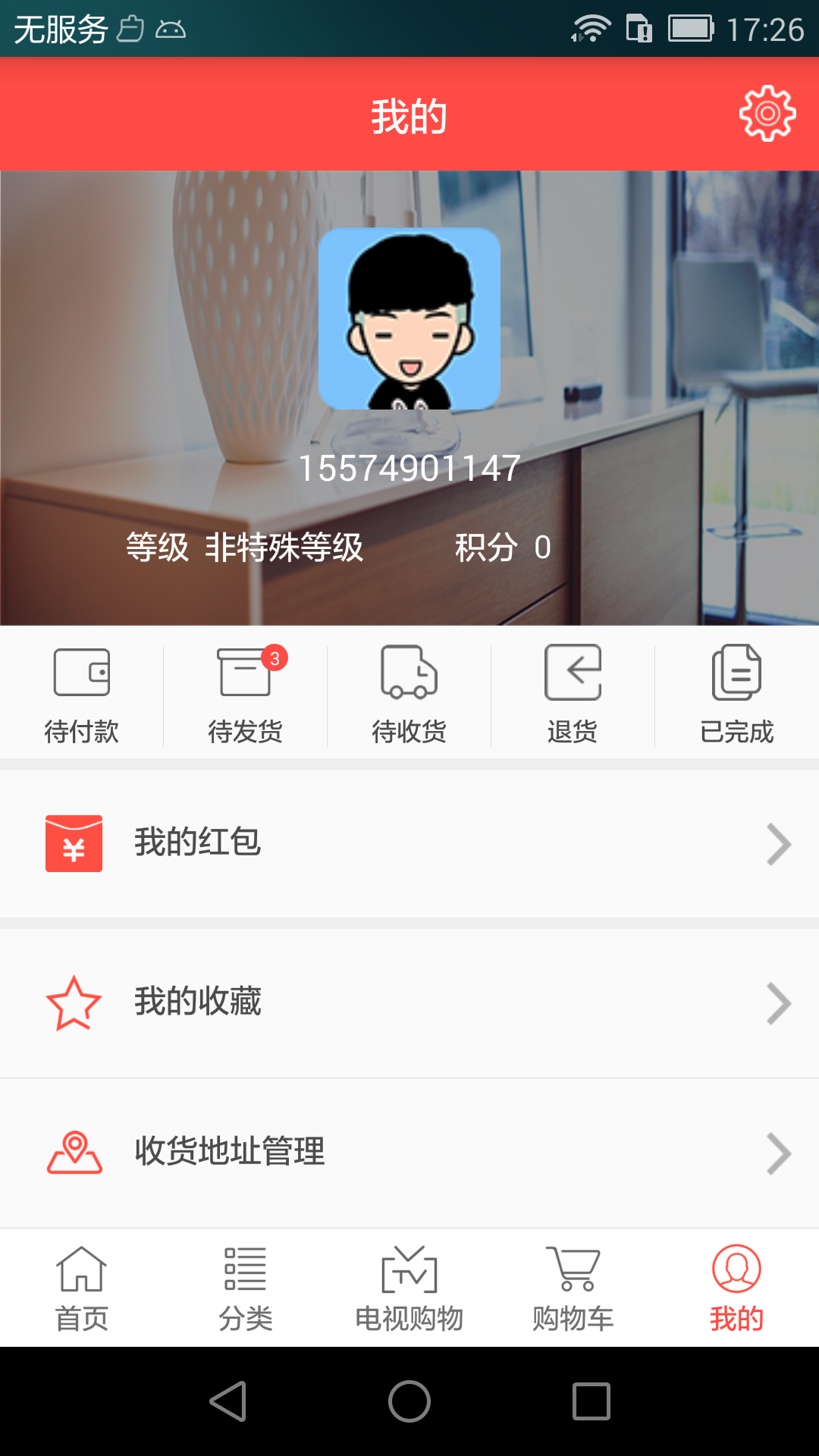Check 待收货 orders awaiting receipt

point(409,694)
